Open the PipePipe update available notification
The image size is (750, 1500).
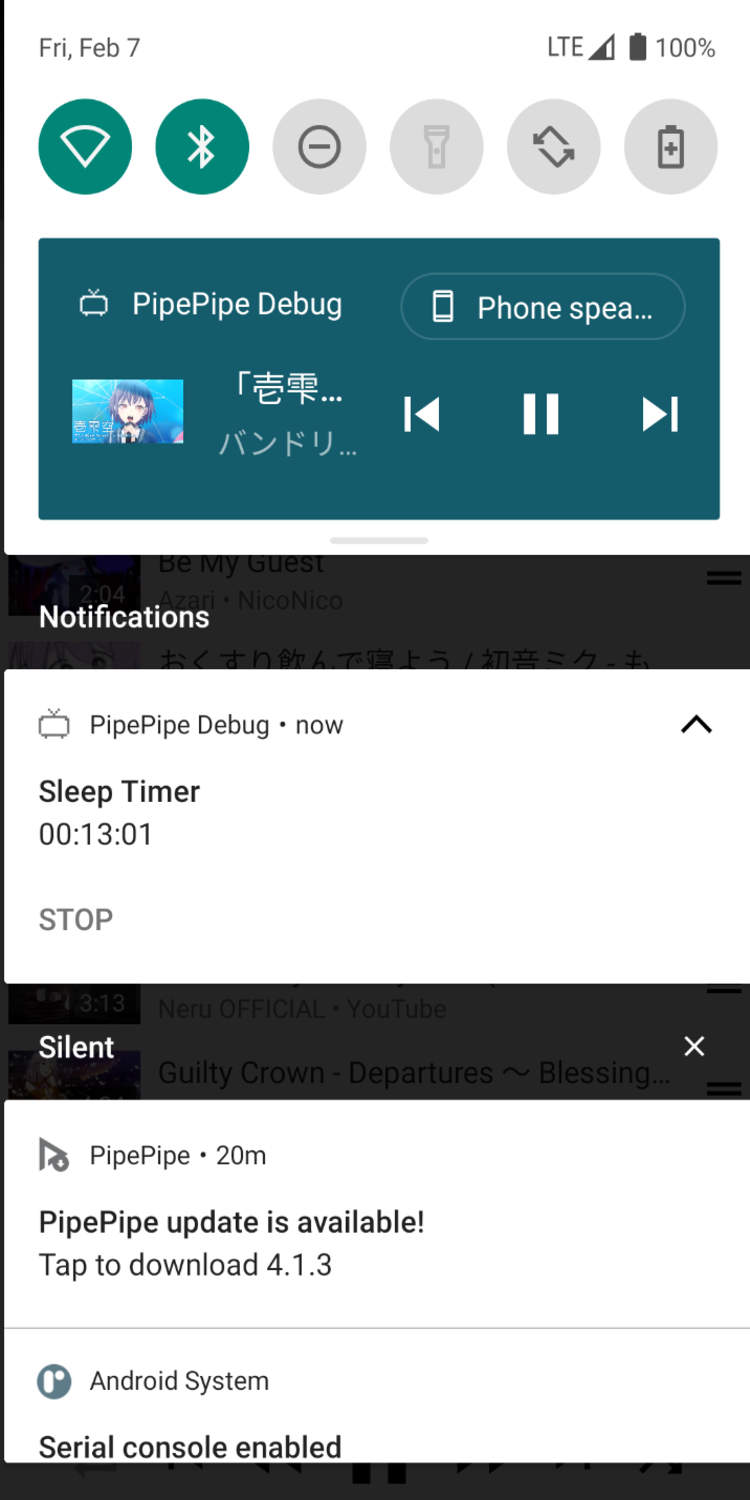pos(300,1242)
